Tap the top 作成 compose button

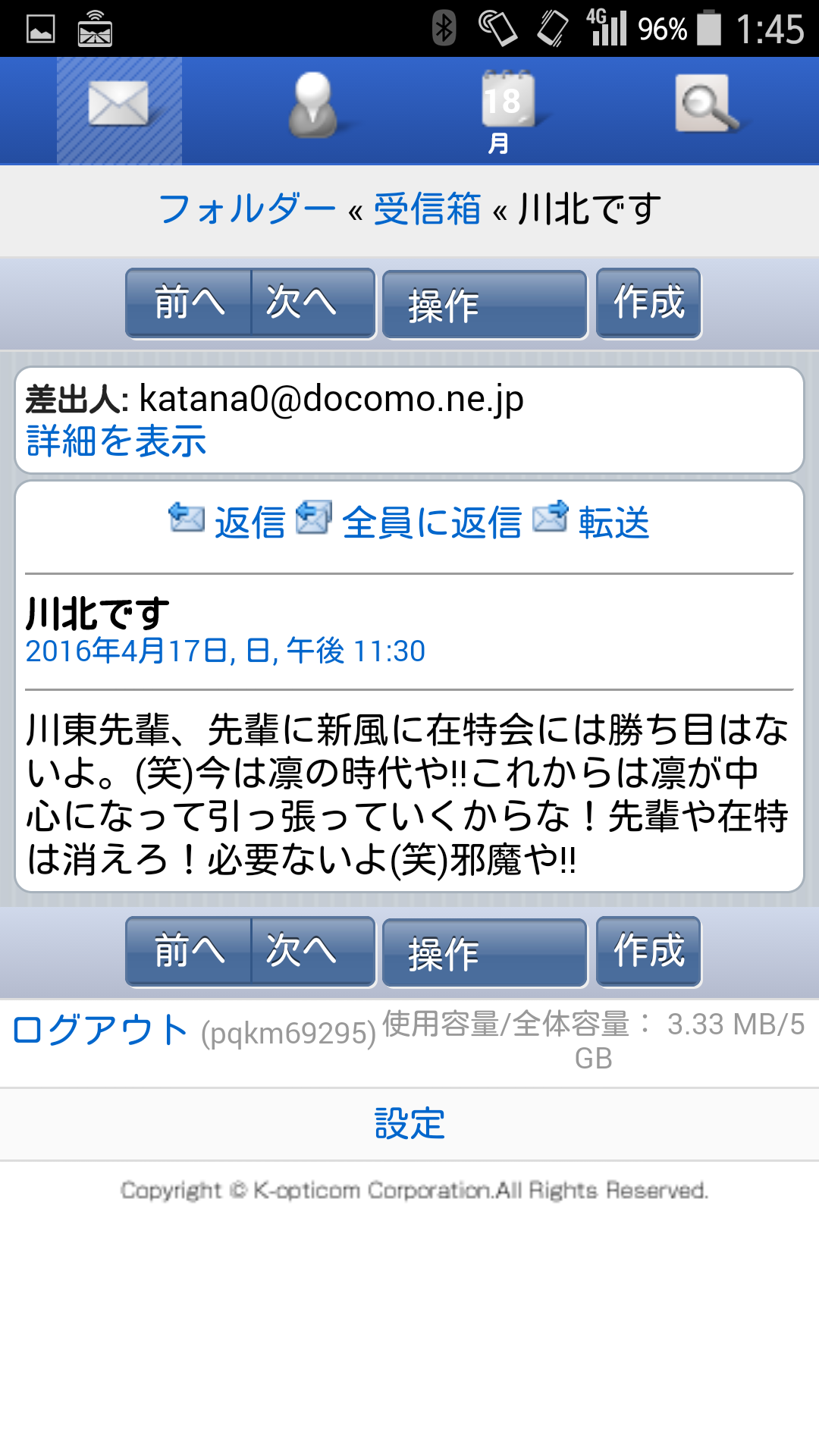[x=648, y=303]
